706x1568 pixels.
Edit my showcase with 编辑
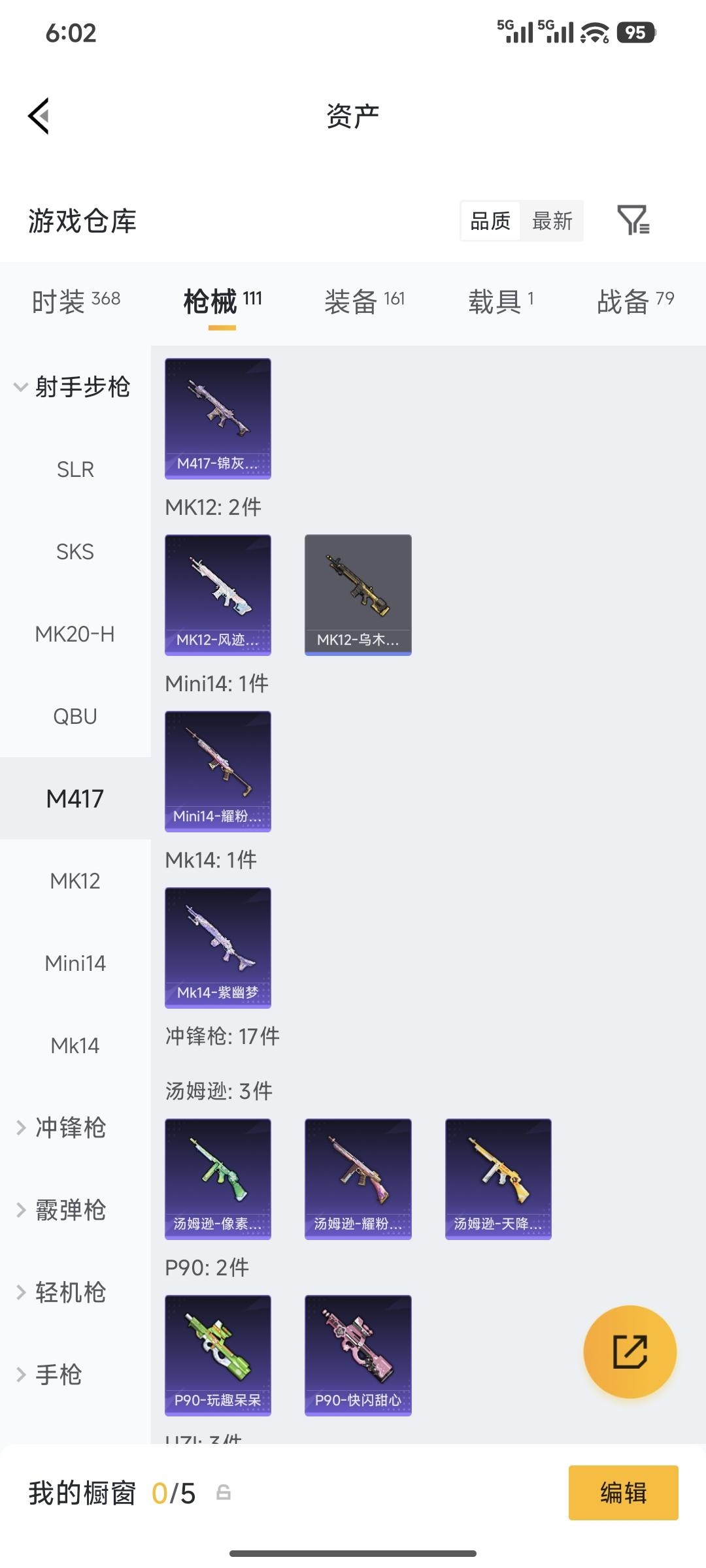(623, 1493)
